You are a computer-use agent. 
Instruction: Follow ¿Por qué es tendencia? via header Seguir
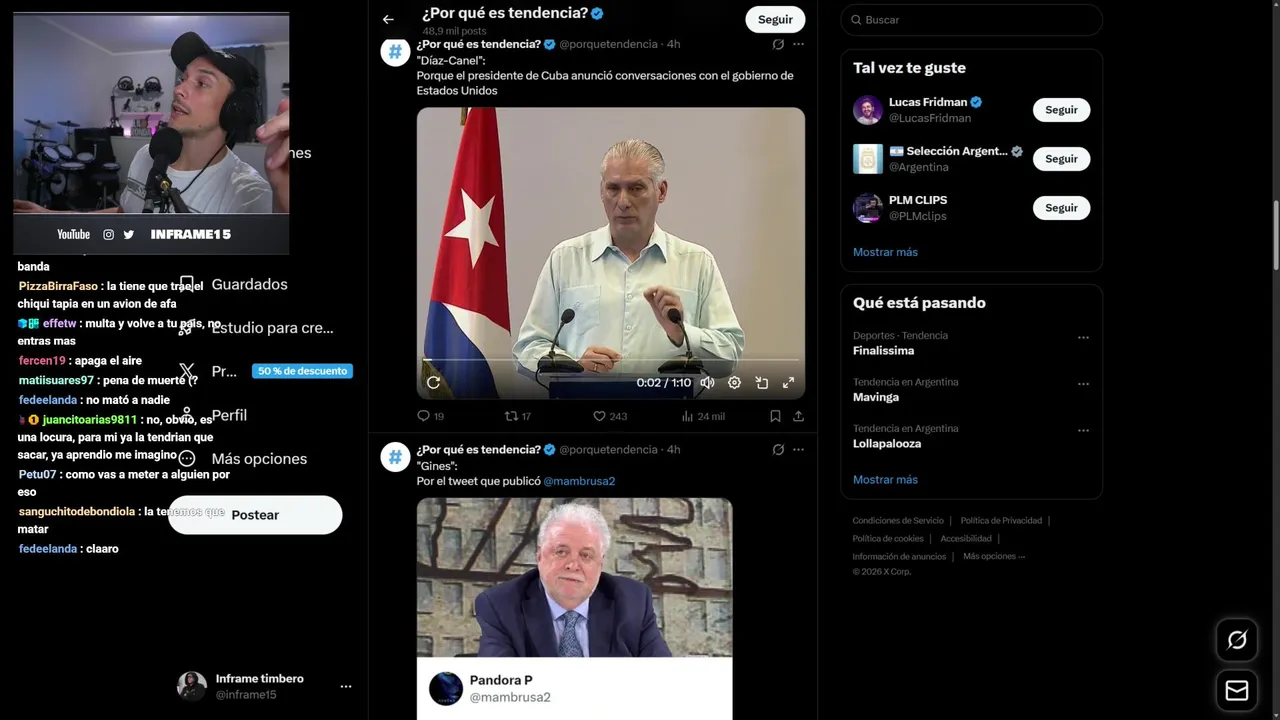(774, 19)
